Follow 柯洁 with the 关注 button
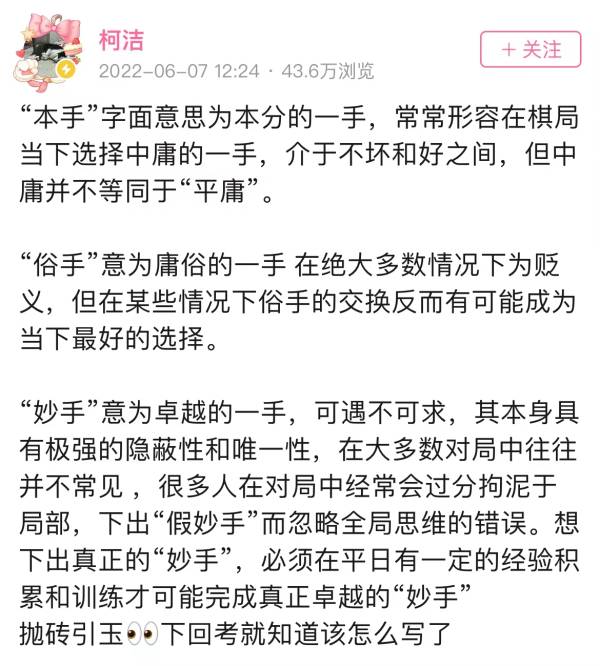600x666 pixels. pyautogui.click(x=530, y=49)
